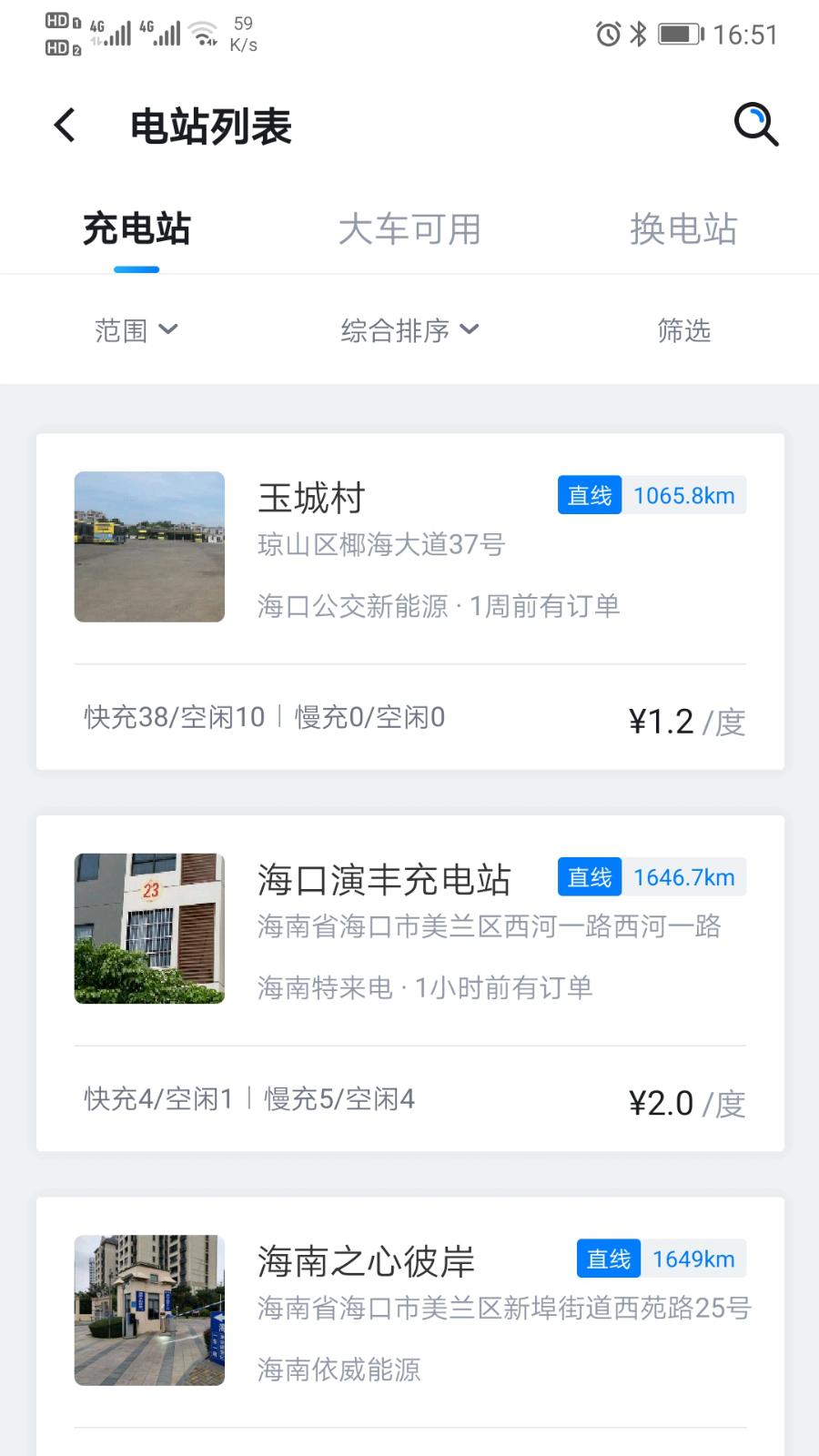Go back from the 电站列表 page
The width and height of the screenshot is (819, 1456).
click(x=65, y=126)
